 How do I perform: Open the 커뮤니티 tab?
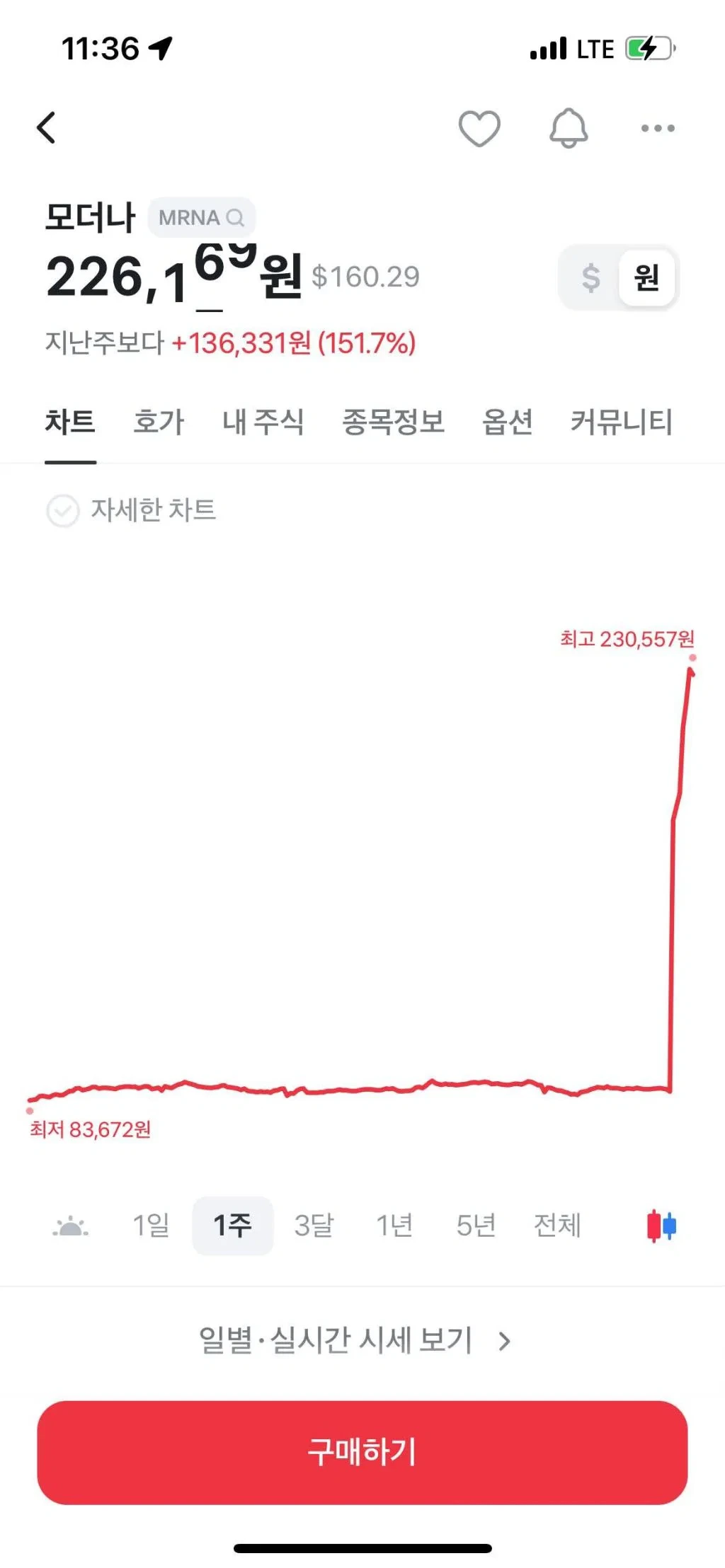coord(622,422)
